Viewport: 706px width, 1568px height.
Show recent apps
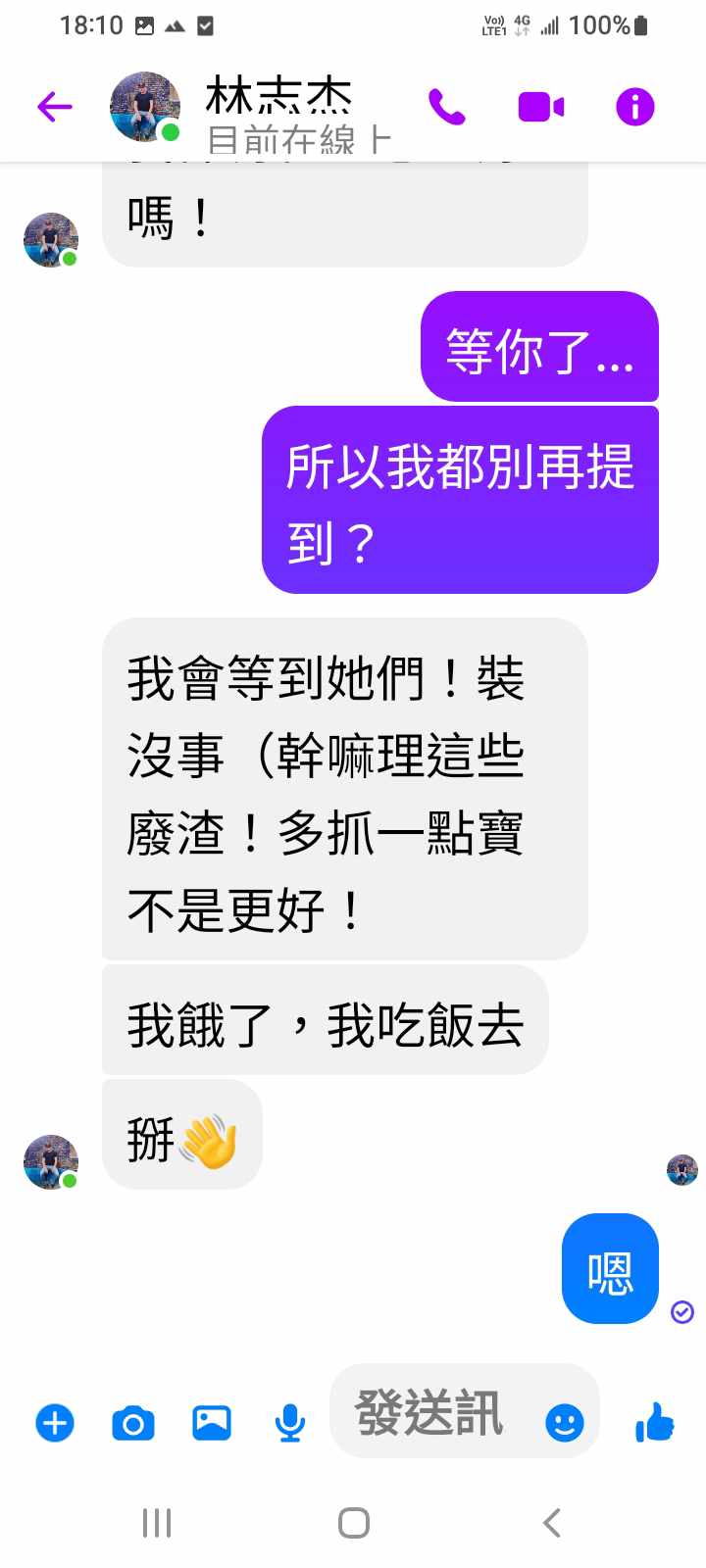(157, 1523)
